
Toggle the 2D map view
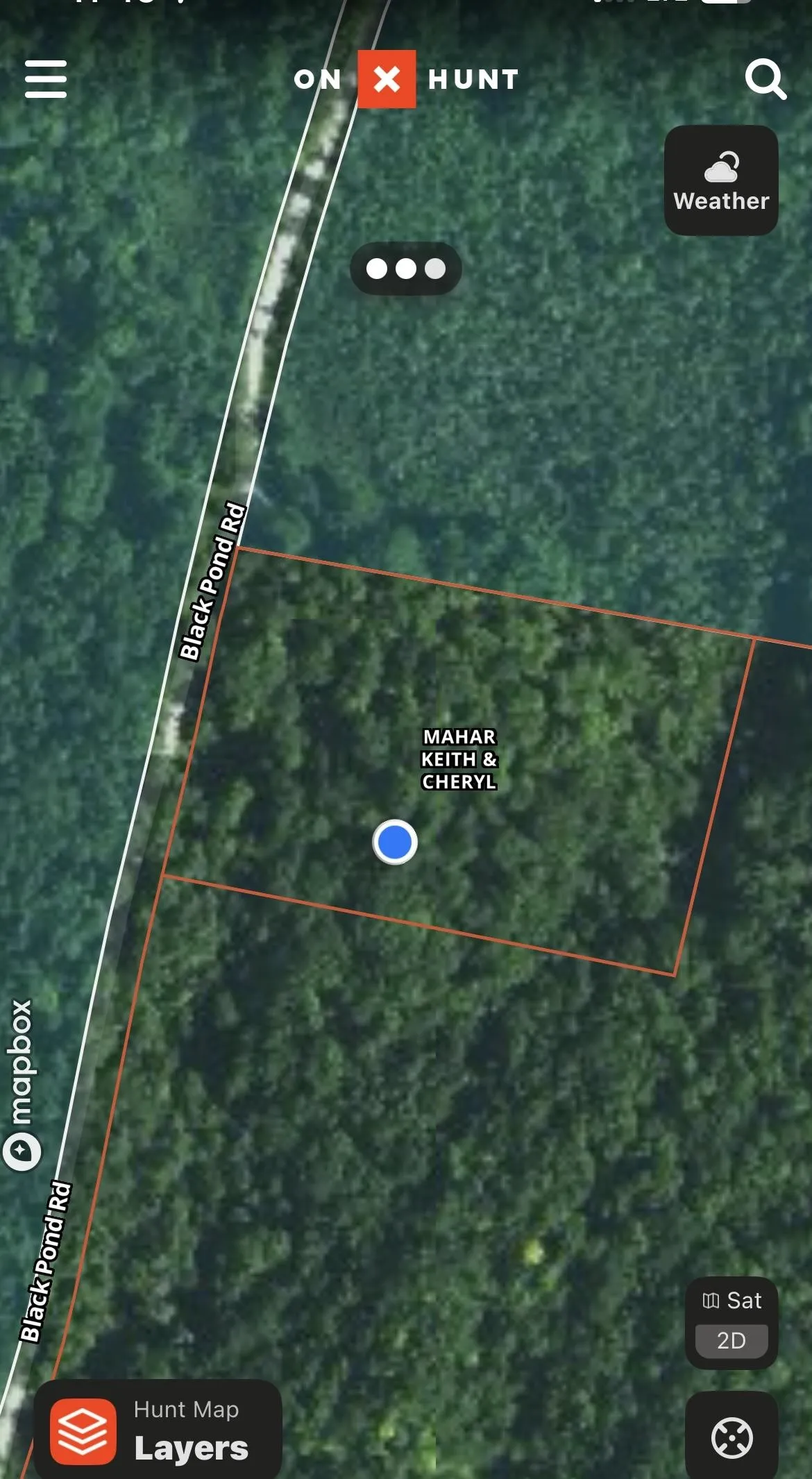click(731, 1341)
